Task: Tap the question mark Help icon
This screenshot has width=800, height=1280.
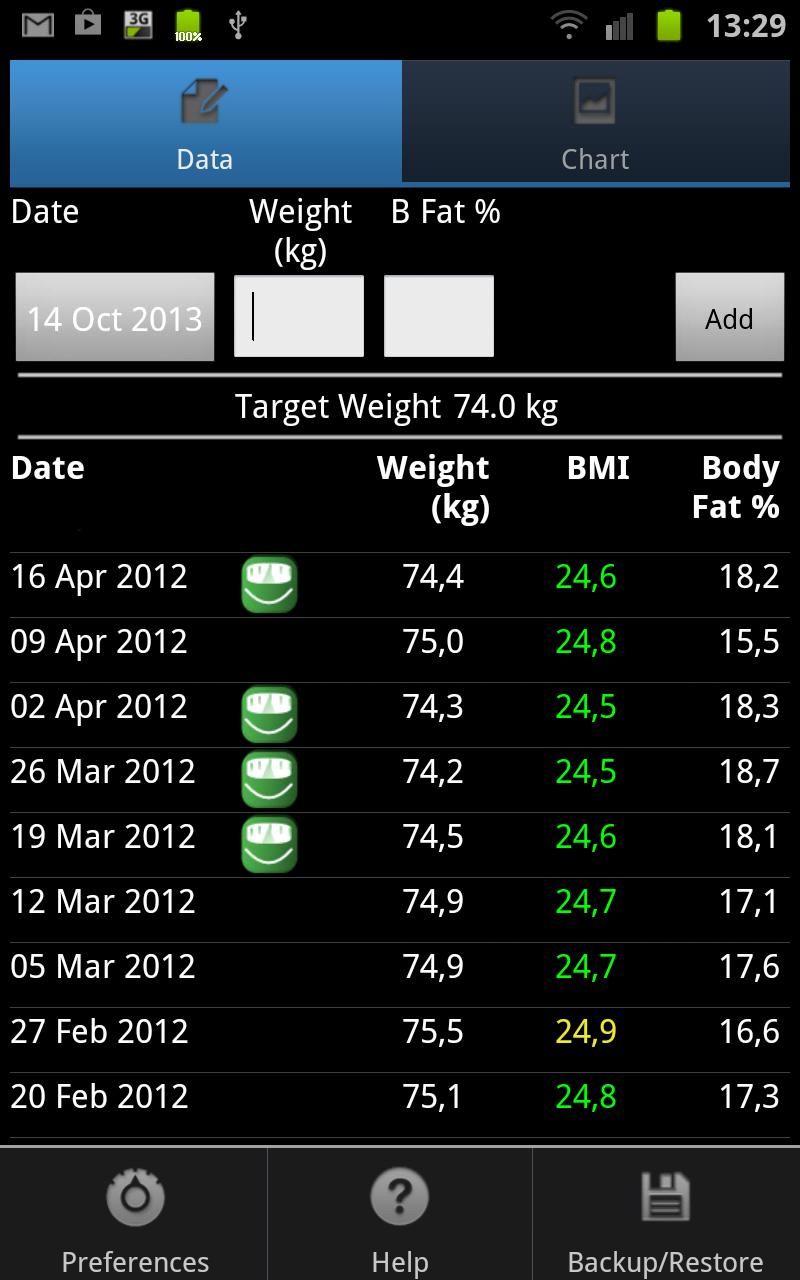Action: (x=400, y=1196)
